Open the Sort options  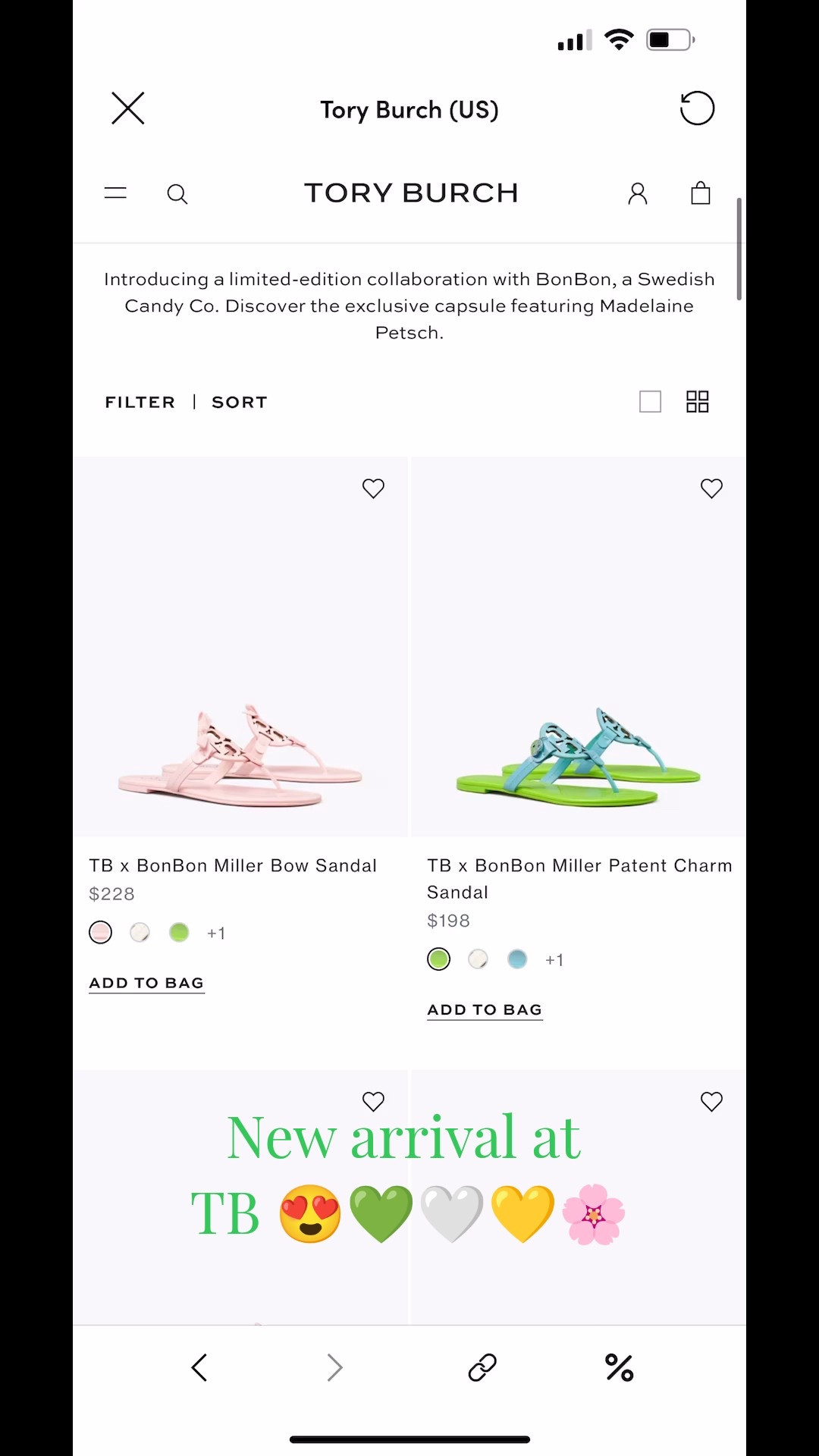tap(240, 402)
